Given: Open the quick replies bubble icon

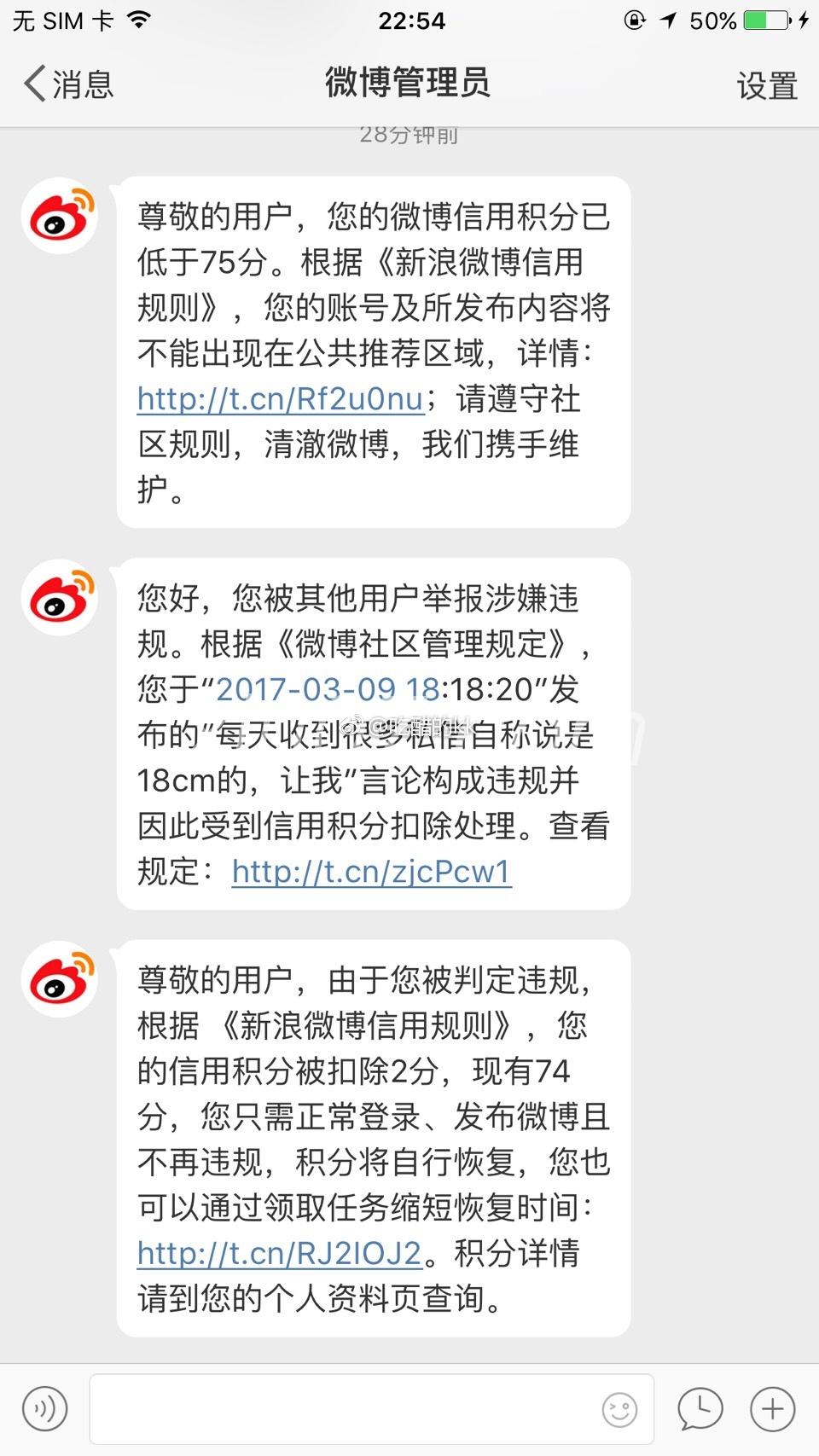Looking at the screenshot, I should click(x=700, y=1408).
